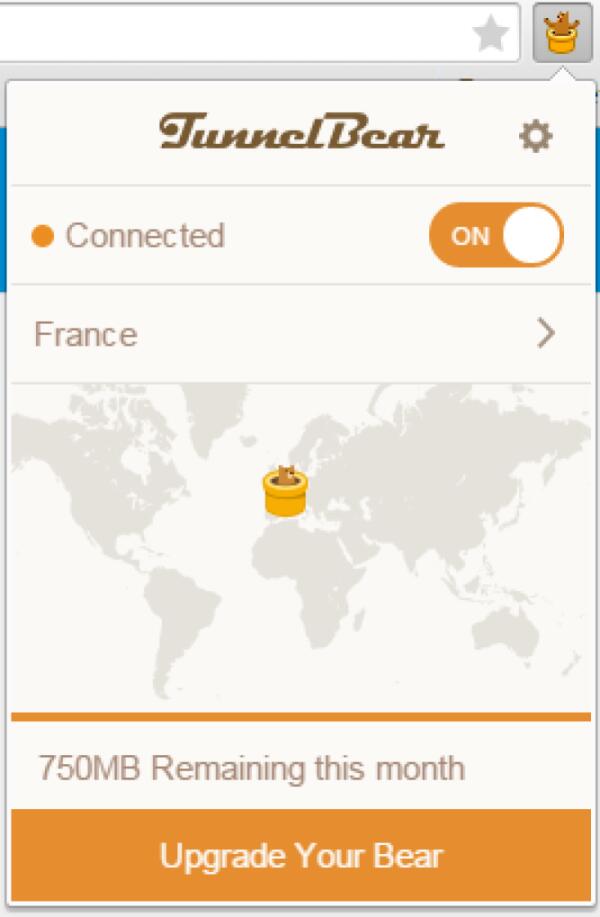Click the TunnelBear extension icon
Screen dimensions: 600x917
[563, 33]
